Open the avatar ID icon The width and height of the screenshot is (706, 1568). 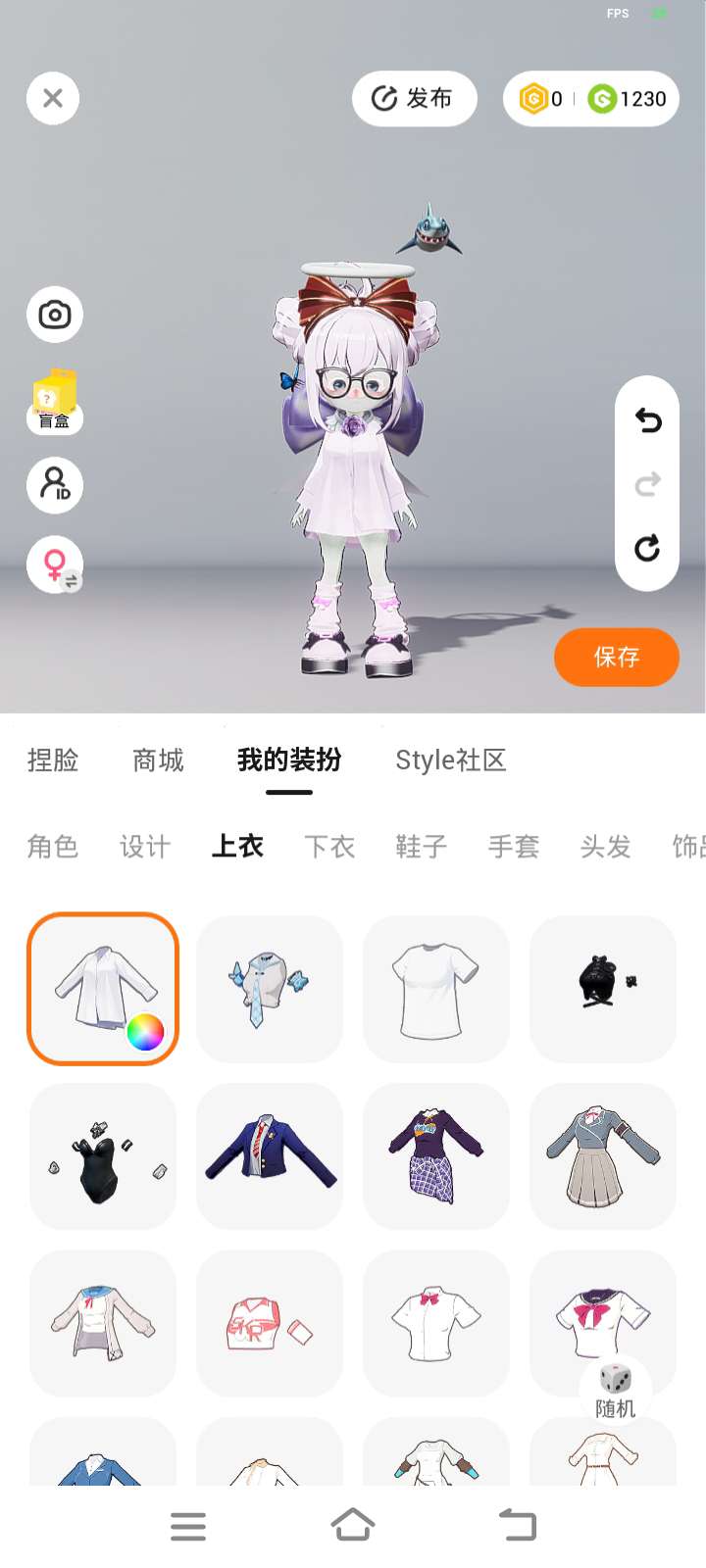click(x=54, y=484)
